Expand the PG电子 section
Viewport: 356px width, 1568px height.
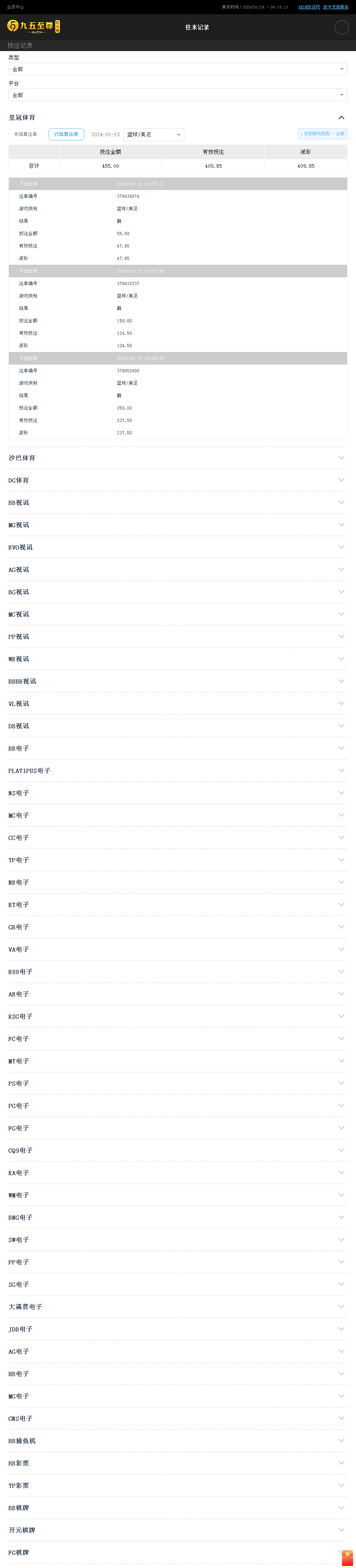tap(178, 1105)
